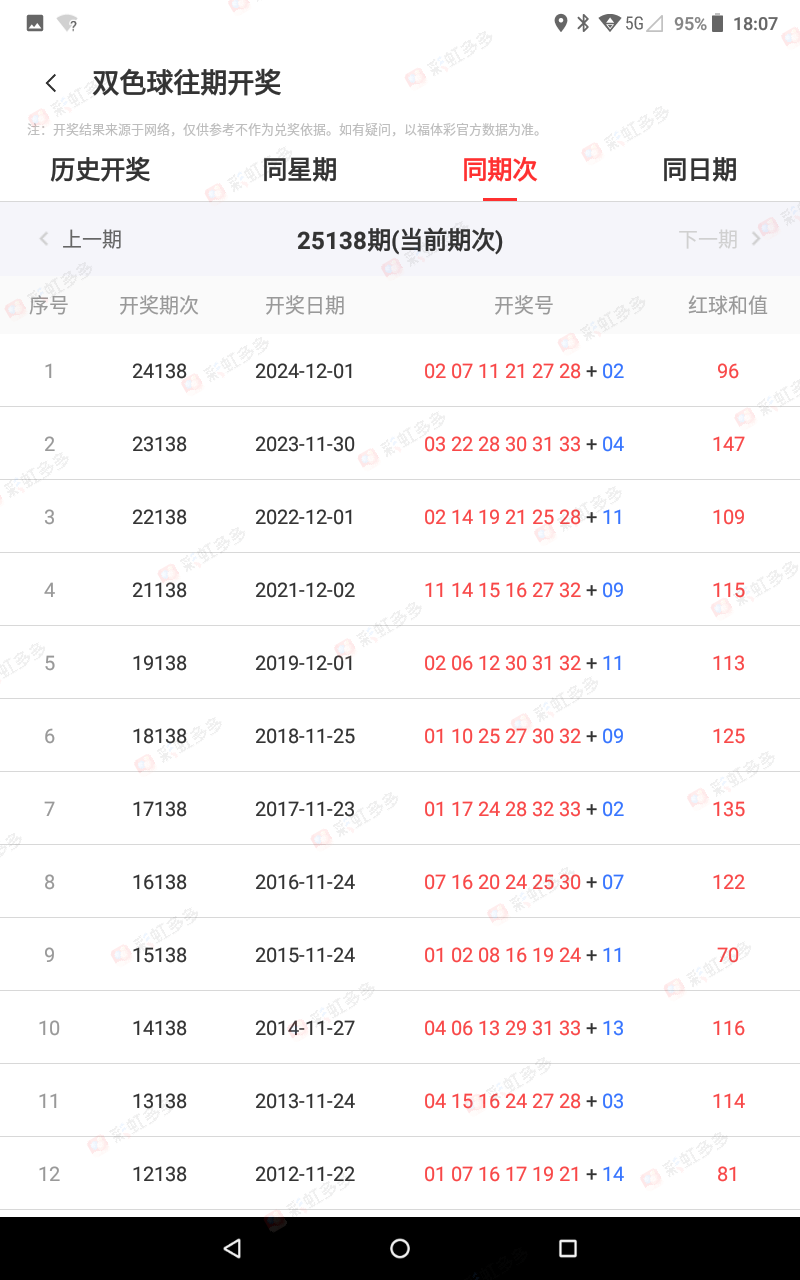This screenshot has height=1280, width=800.
Task: Open recent apps from navigation bar
Action: tap(568, 1248)
